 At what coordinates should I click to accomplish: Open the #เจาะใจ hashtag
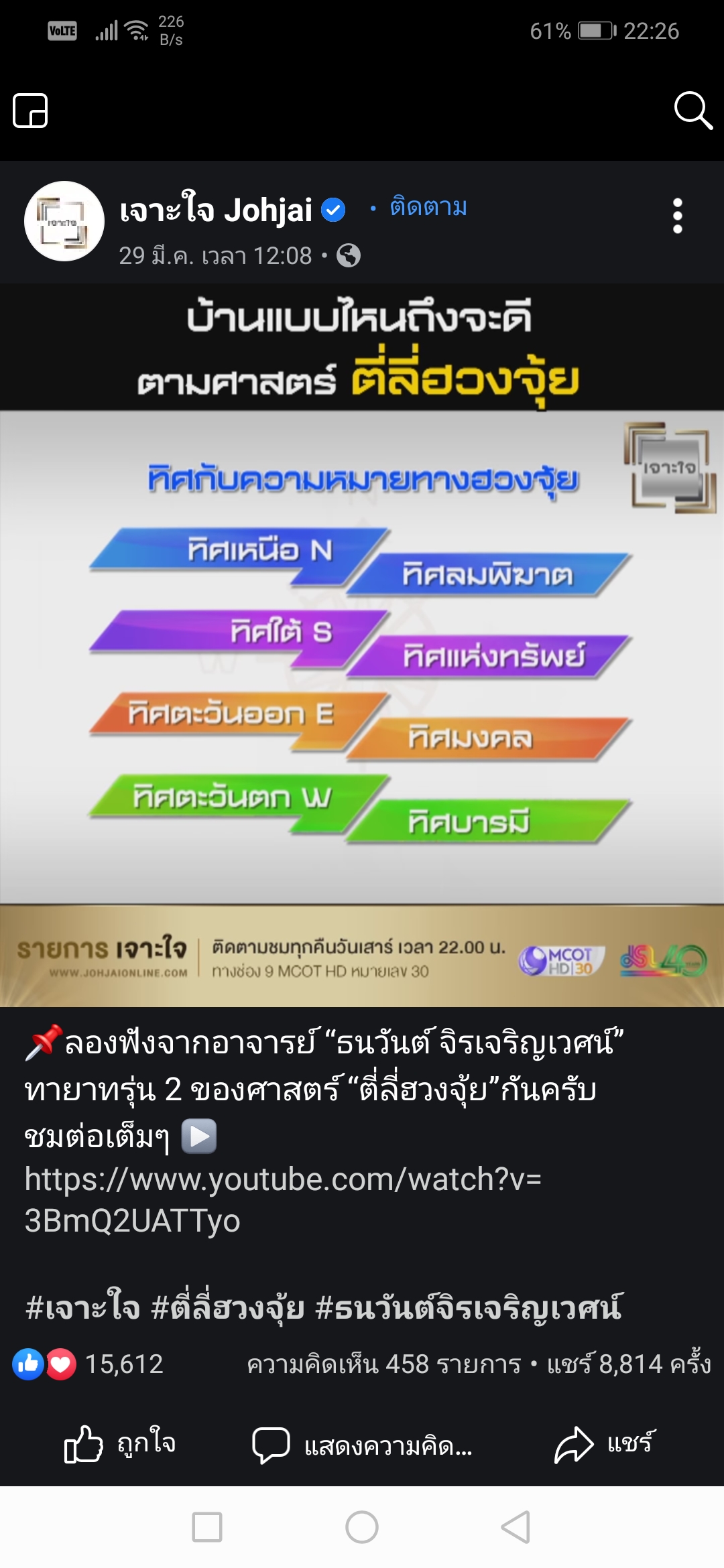point(82,1307)
